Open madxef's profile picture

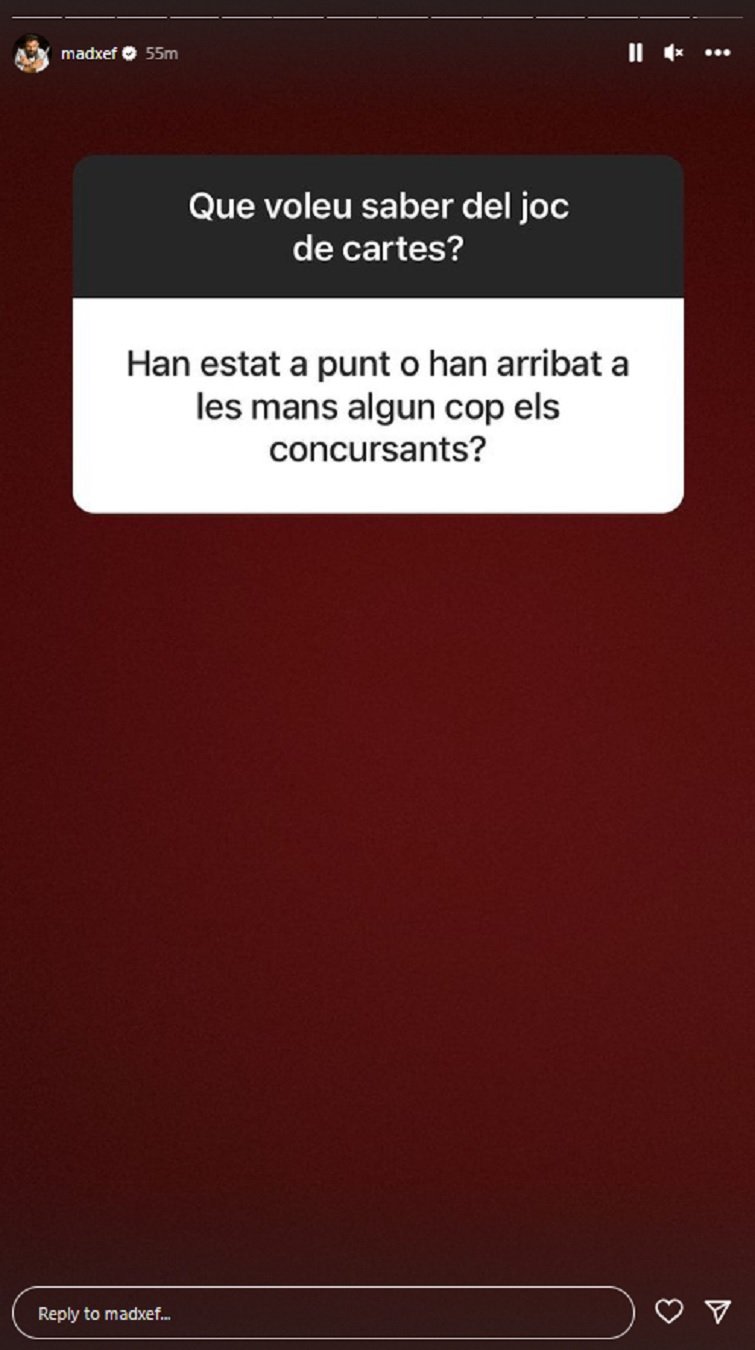tap(31, 53)
